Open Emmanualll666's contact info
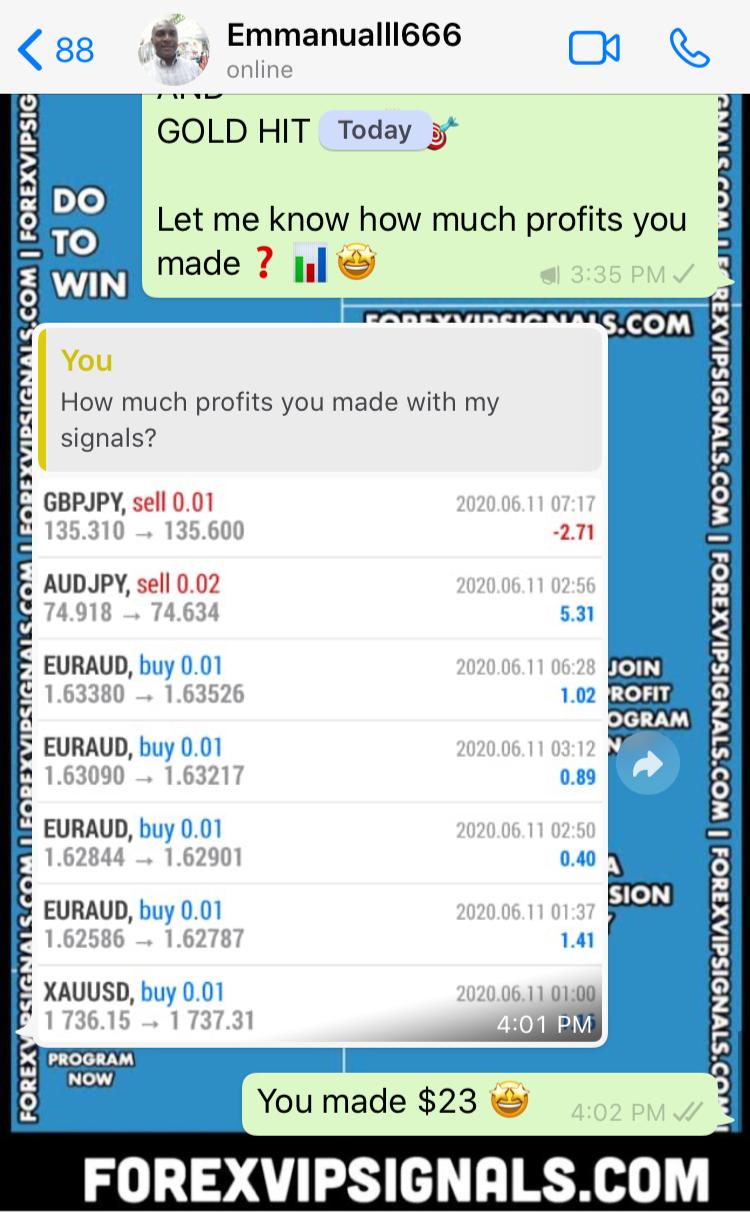 pos(343,49)
